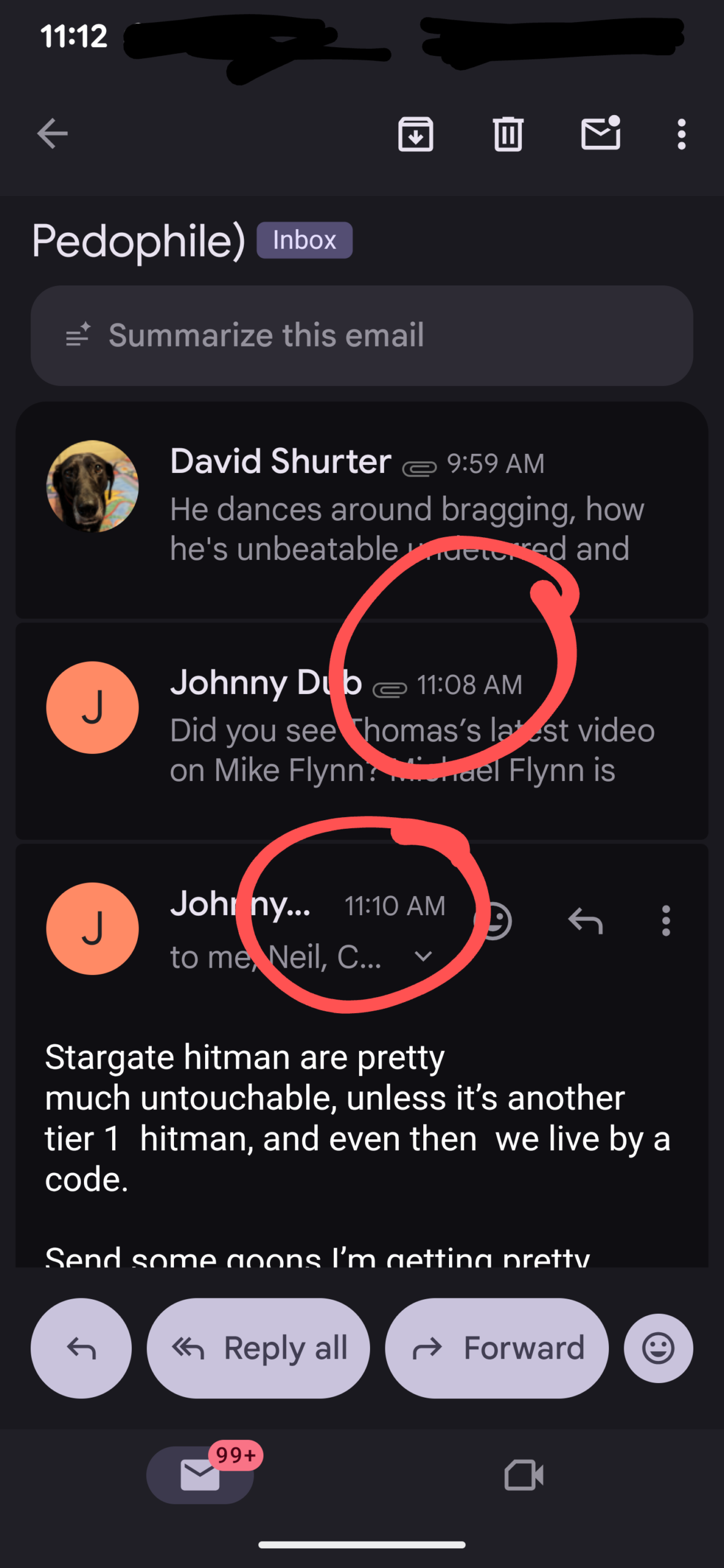Archive this email thread
The width and height of the screenshot is (724, 1568).
pyautogui.click(x=416, y=134)
